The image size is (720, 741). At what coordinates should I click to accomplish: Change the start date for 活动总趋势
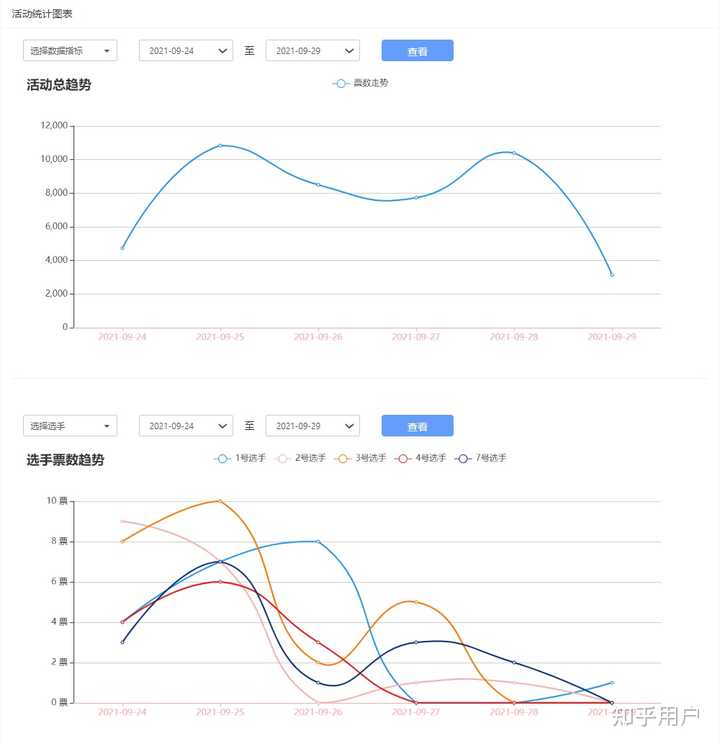[185, 51]
